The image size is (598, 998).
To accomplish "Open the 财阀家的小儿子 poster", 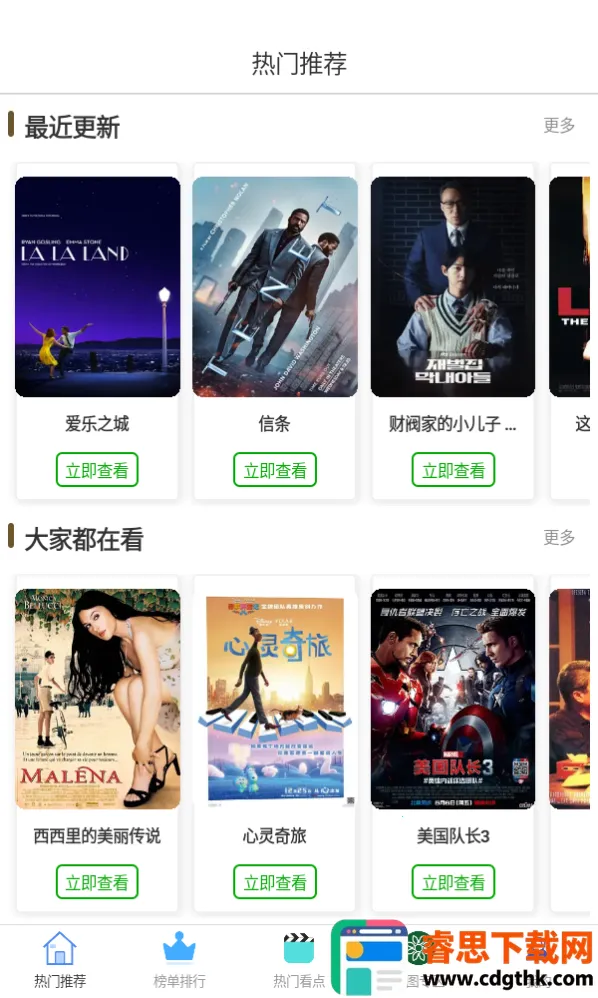I will (x=453, y=286).
